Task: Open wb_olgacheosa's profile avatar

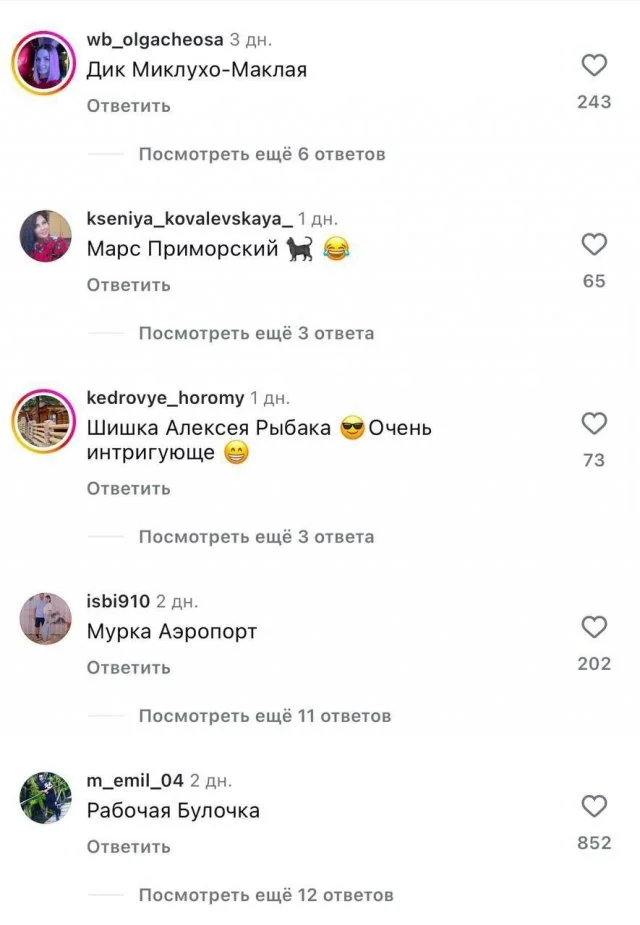Action: tap(44, 64)
